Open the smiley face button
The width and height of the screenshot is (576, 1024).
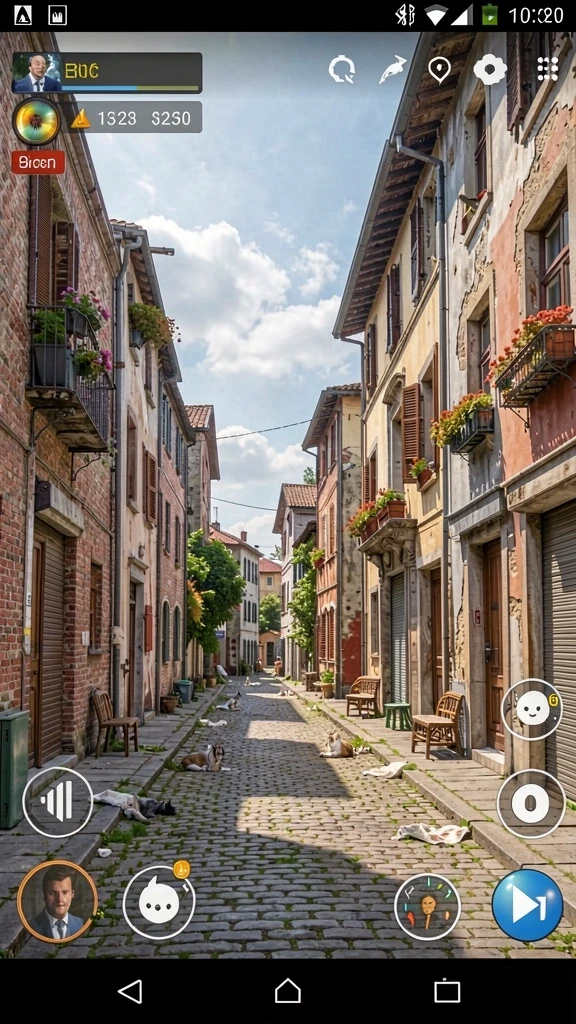(532, 709)
